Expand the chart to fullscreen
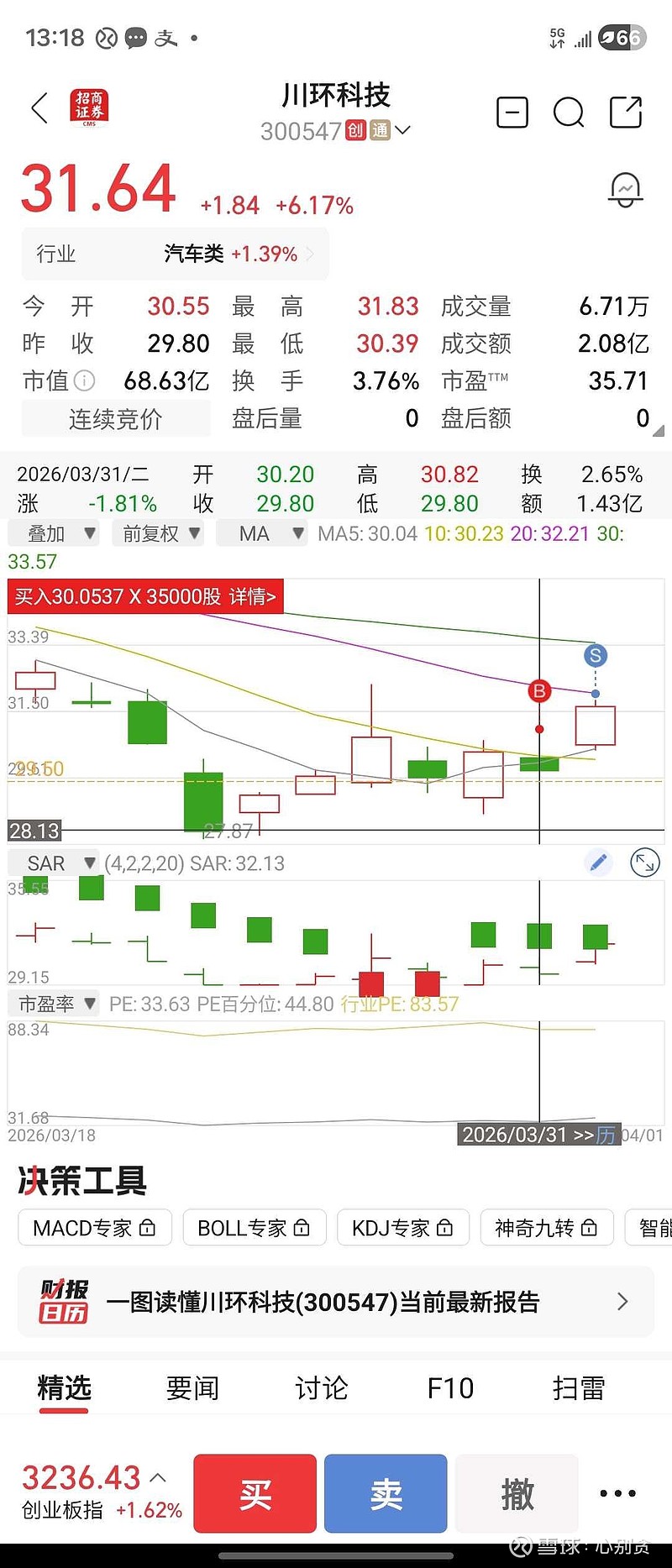The image size is (672, 1568). 645,863
